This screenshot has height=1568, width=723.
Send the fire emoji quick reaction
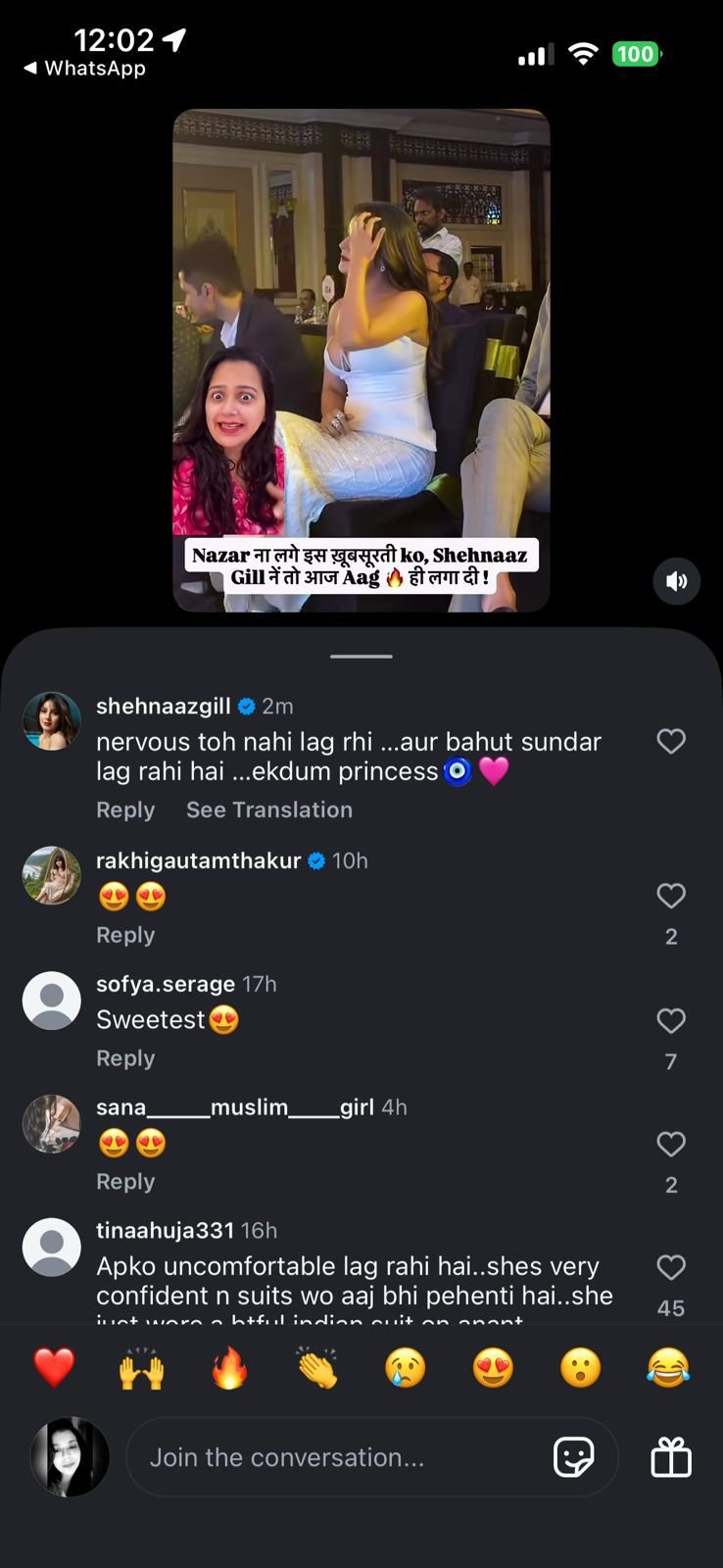(229, 1367)
